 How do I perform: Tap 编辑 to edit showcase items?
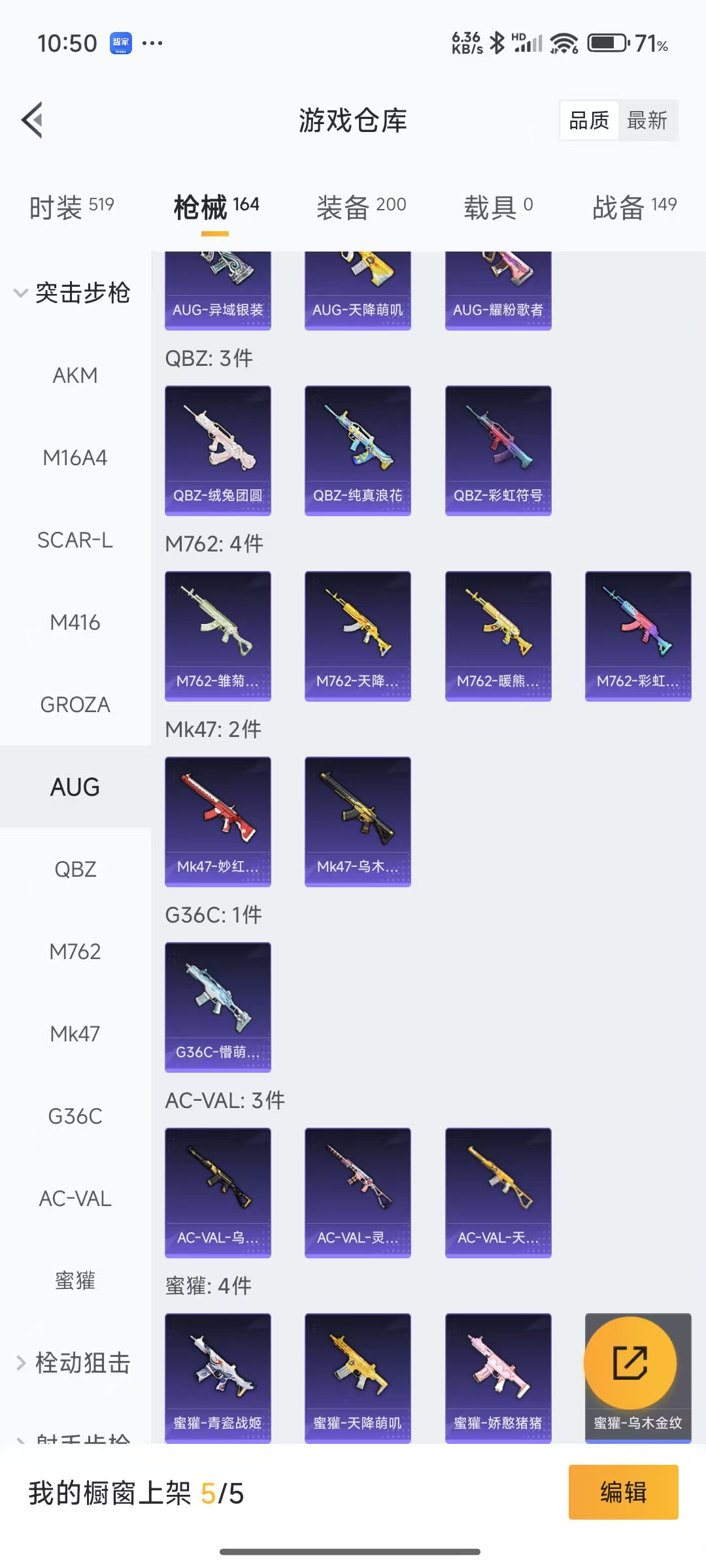(x=623, y=1492)
